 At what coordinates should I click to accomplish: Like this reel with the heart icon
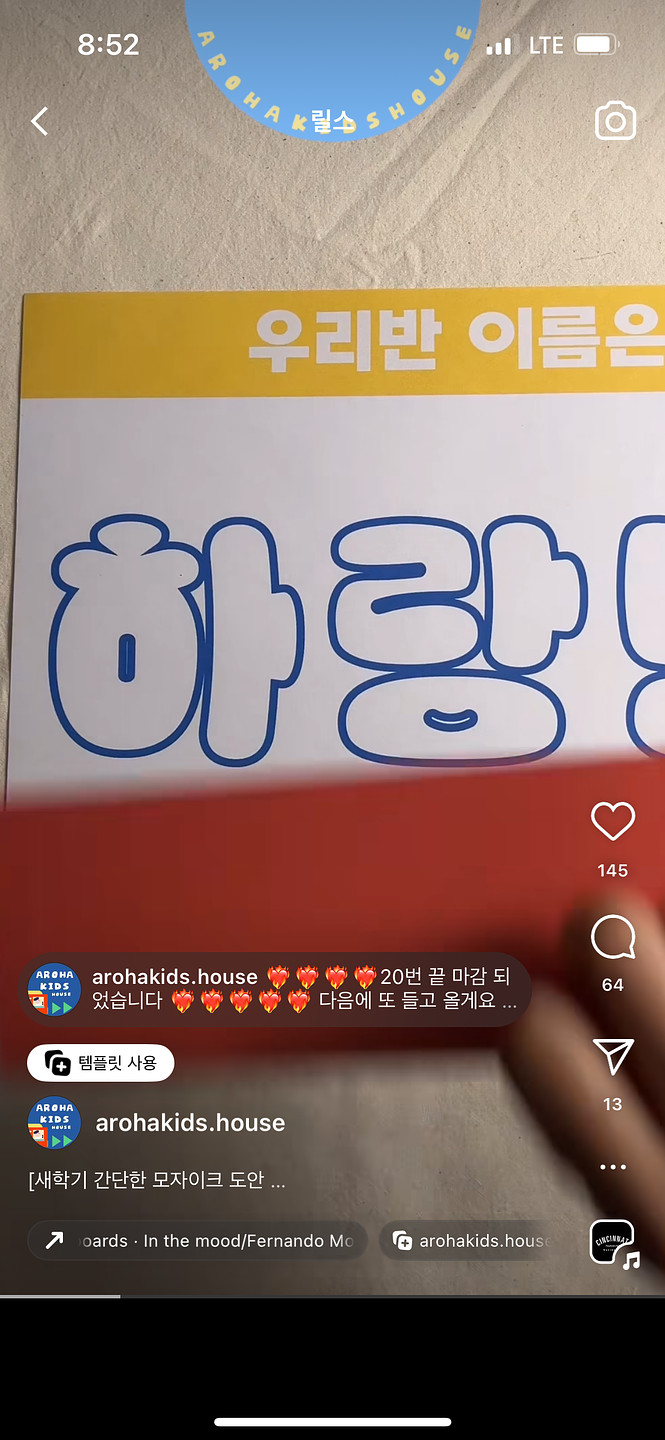[613, 822]
